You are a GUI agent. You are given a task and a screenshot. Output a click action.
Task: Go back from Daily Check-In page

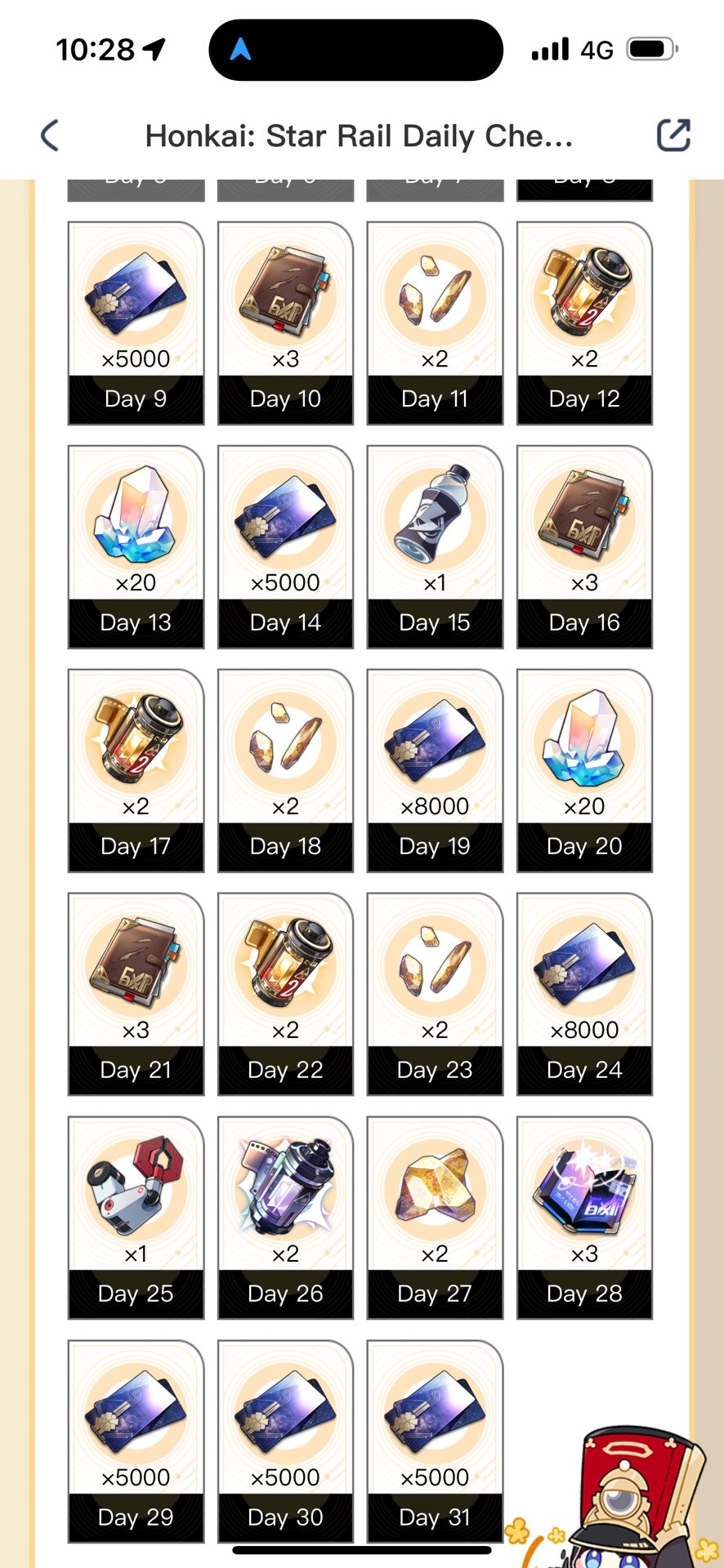[50, 136]
